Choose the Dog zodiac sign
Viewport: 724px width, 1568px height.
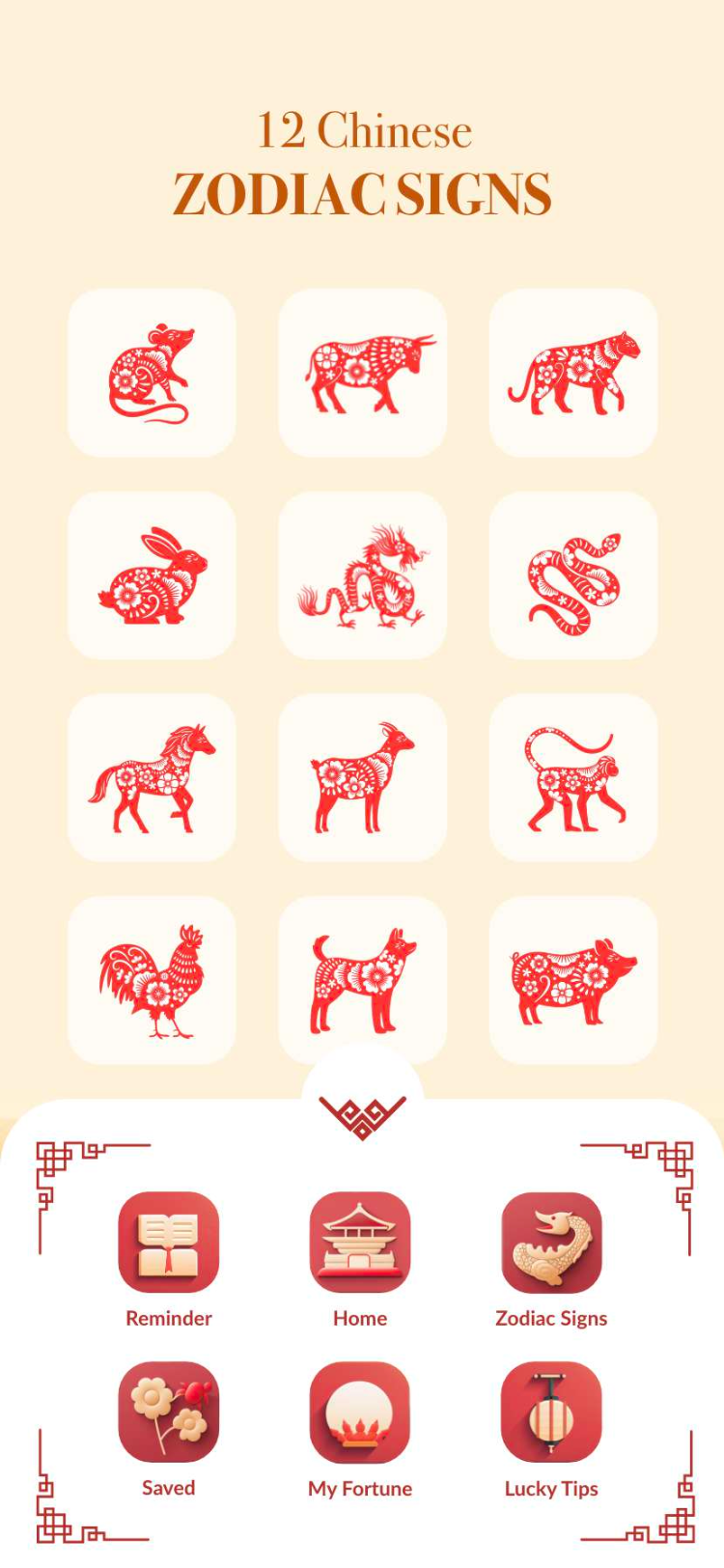pyautogui.click(x=362, y=980)
